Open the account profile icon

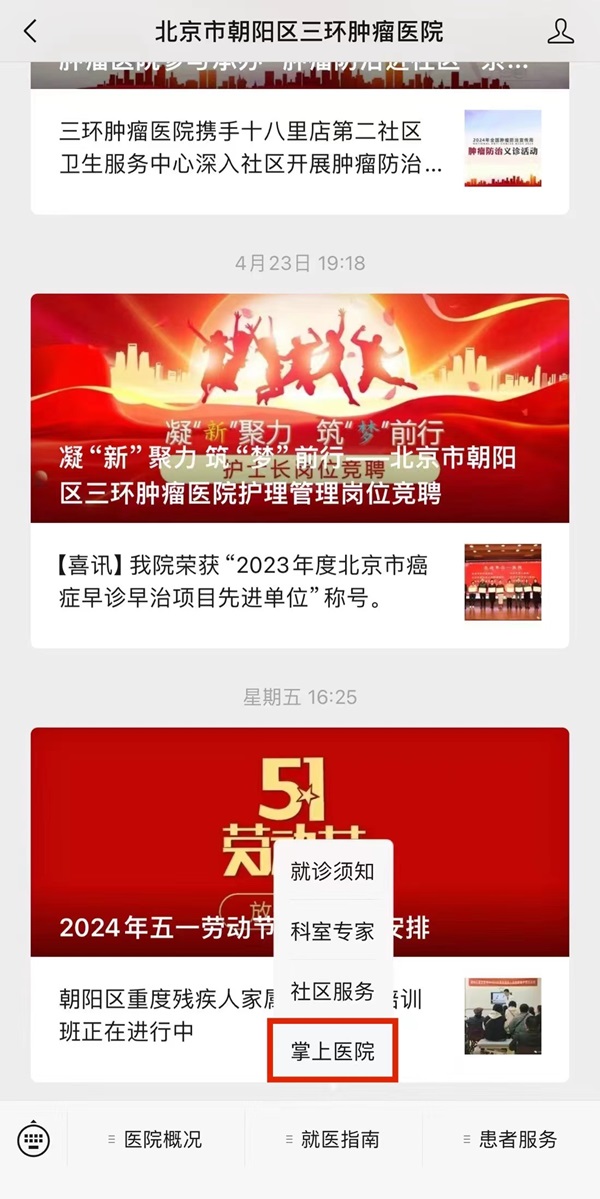click(560, 31)
